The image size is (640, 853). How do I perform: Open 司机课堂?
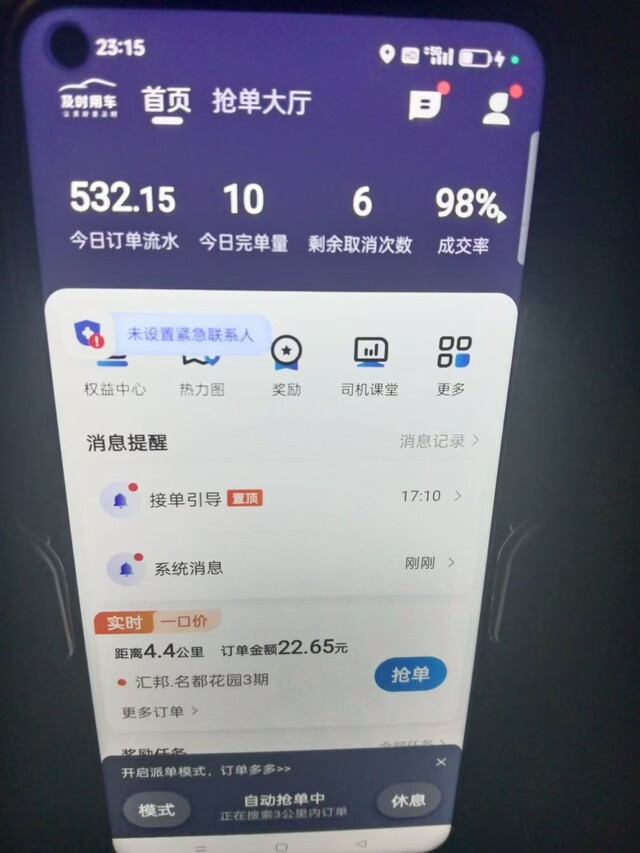[369, 367]
